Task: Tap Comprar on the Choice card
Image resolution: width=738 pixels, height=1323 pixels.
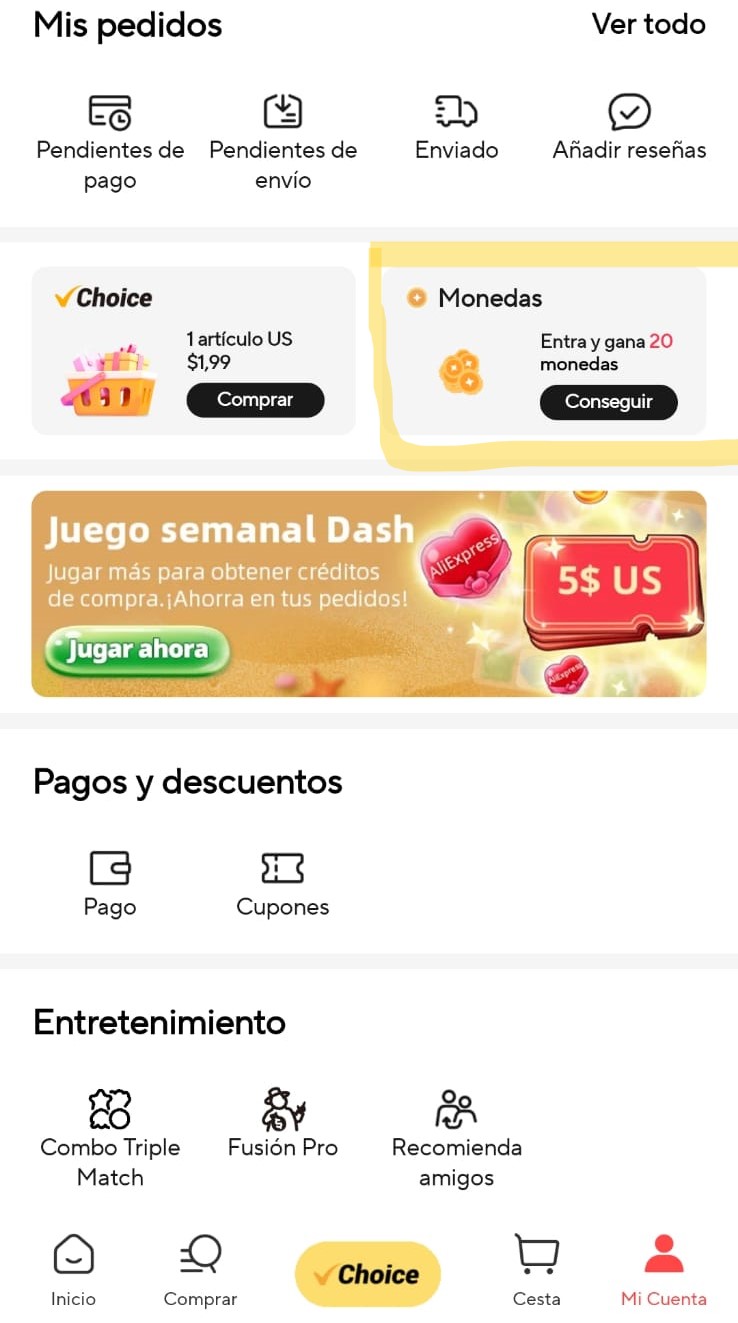Action: [255, 400]
